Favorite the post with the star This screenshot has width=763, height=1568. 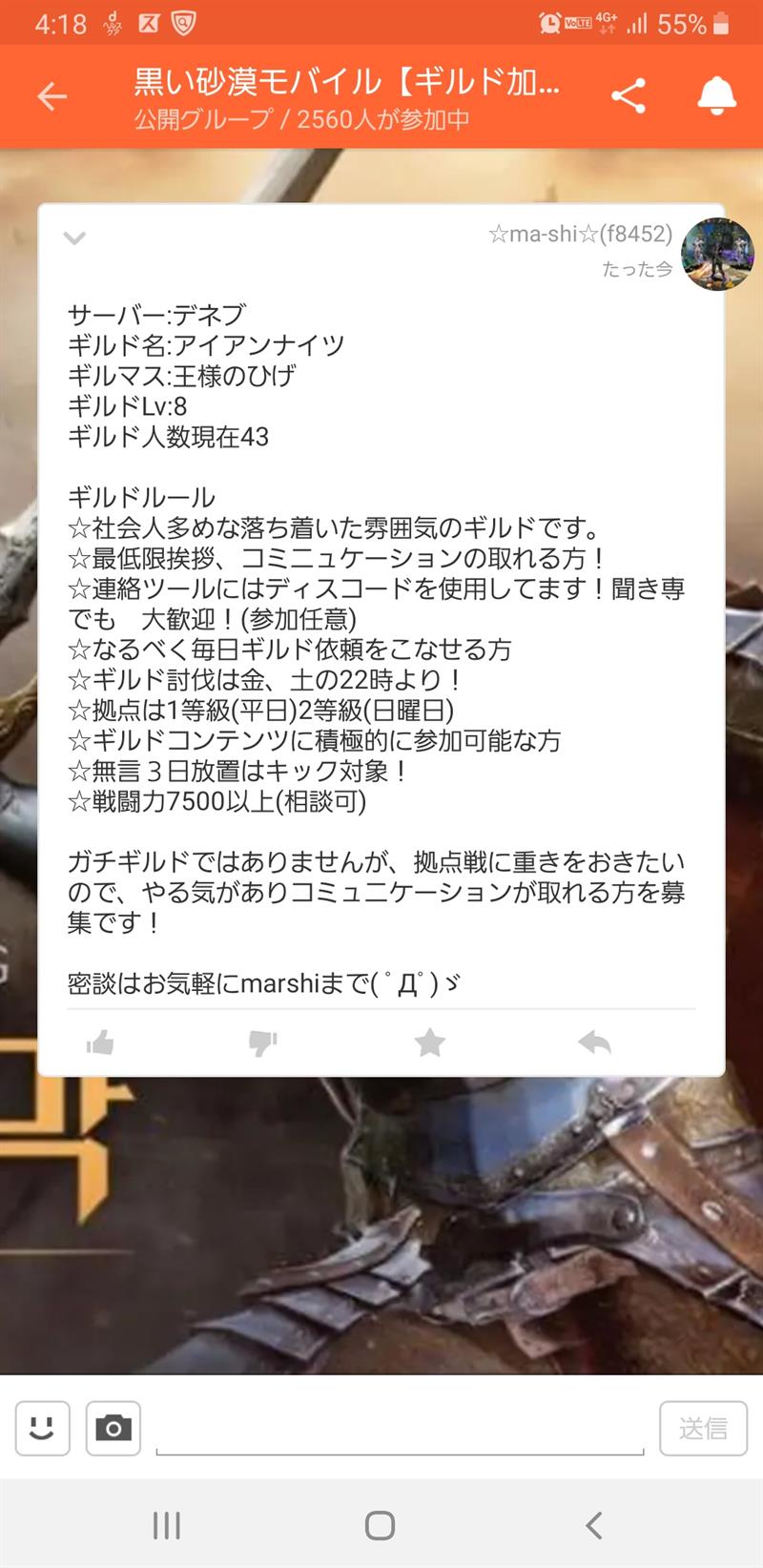pyautogui.click(x=429, y=1042)
